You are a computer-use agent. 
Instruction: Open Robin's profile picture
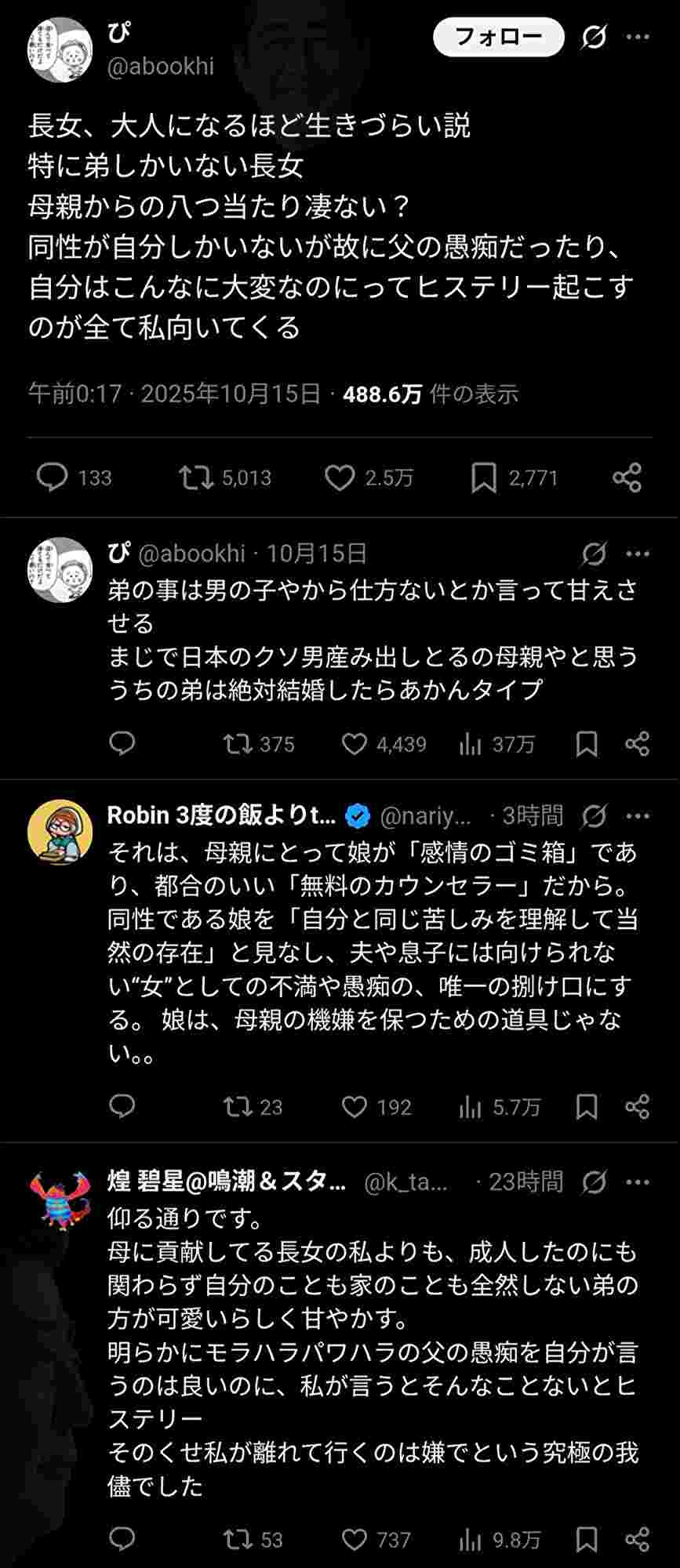click(x=60, y=832)
